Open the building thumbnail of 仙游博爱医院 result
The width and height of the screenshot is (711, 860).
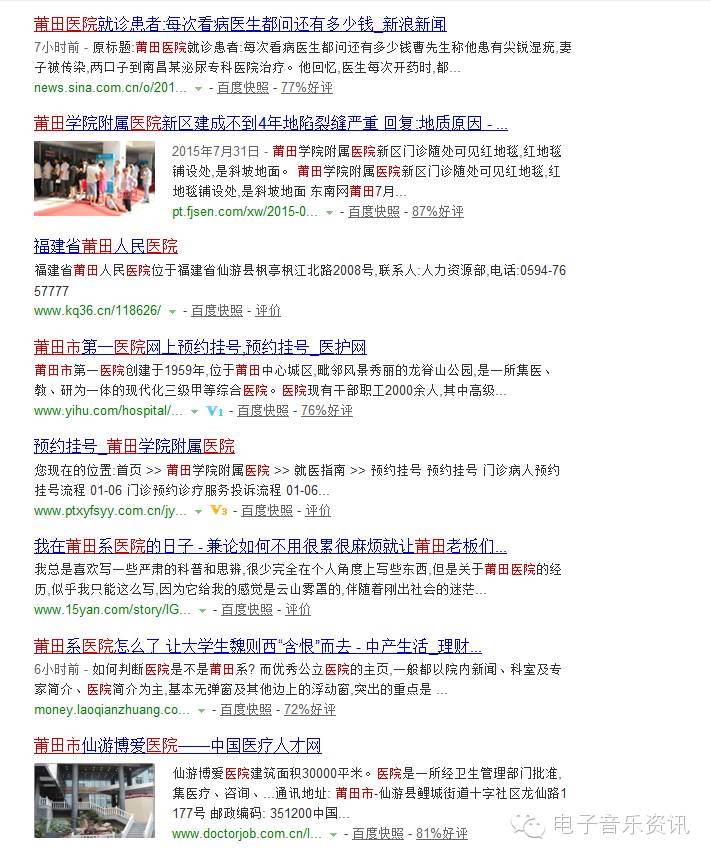(x=94, y=800)
